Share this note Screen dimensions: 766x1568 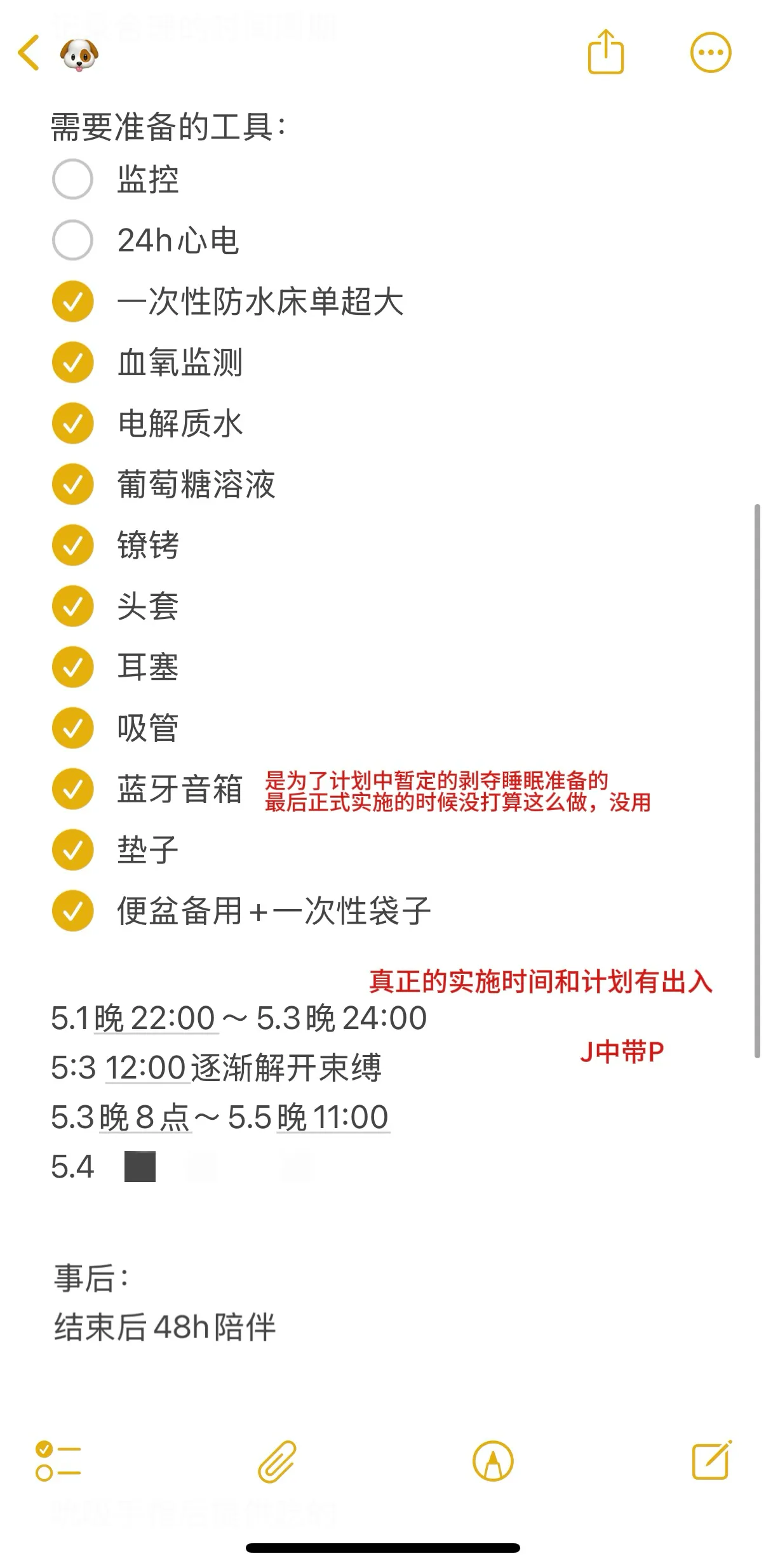606,53
